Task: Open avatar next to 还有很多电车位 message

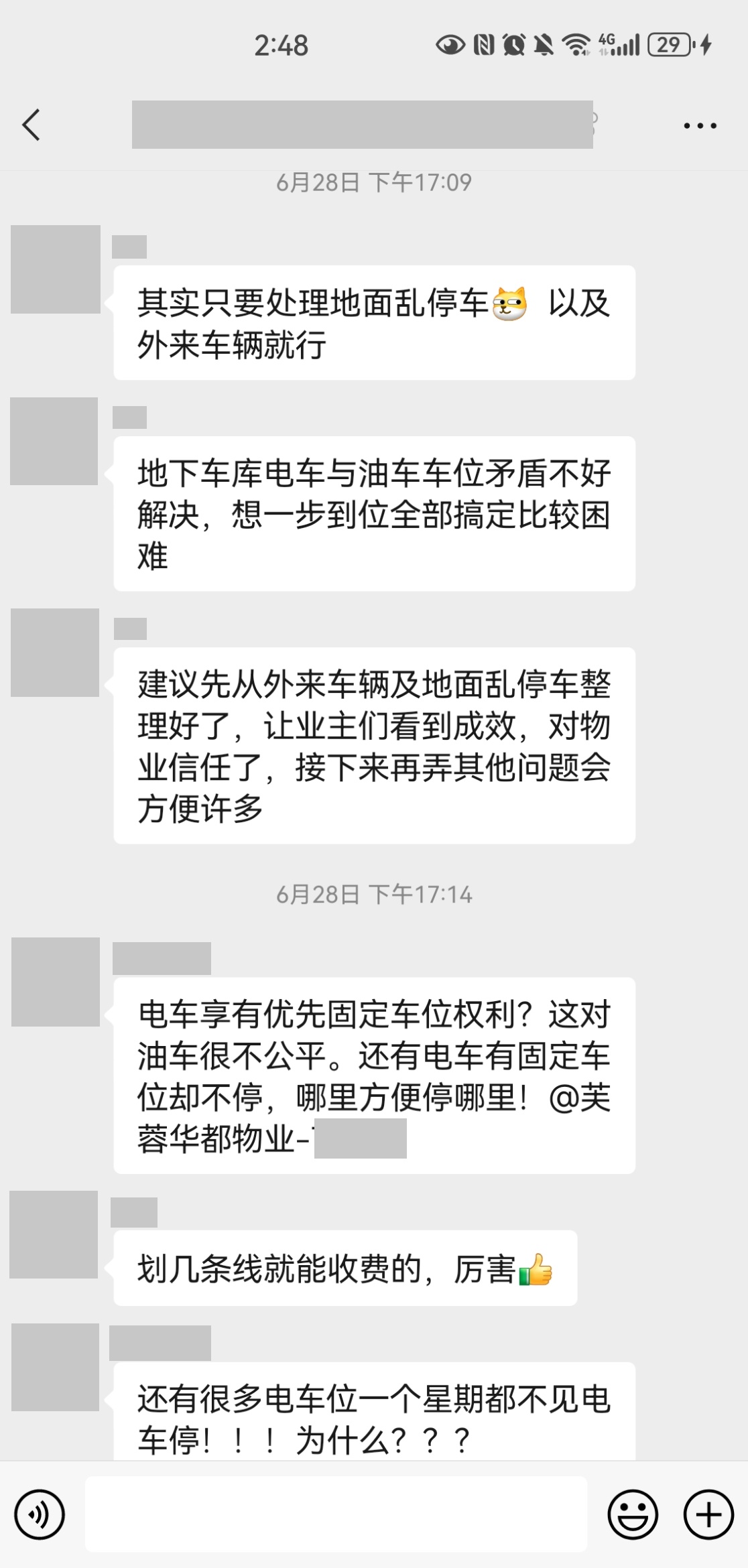Action: pos(56,1367)
